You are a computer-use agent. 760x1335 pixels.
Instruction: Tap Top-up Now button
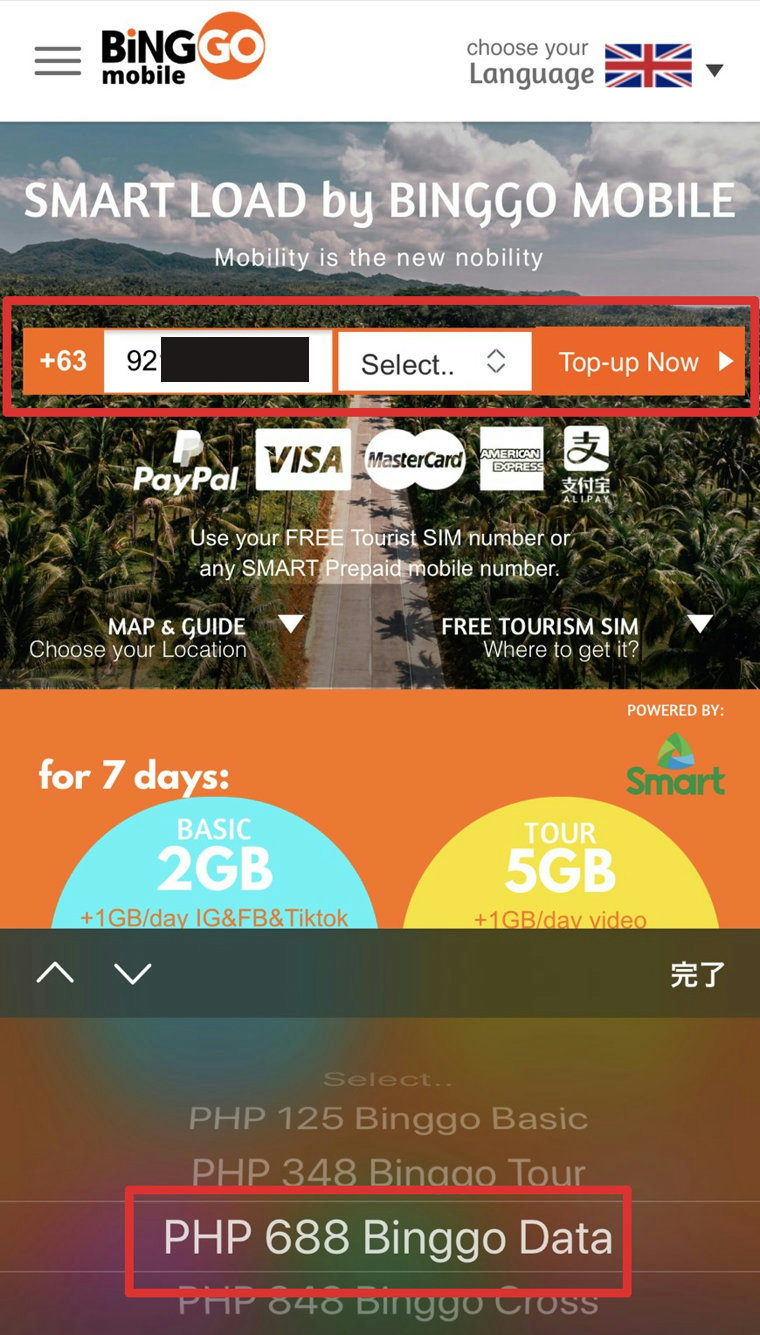point(639,362)
